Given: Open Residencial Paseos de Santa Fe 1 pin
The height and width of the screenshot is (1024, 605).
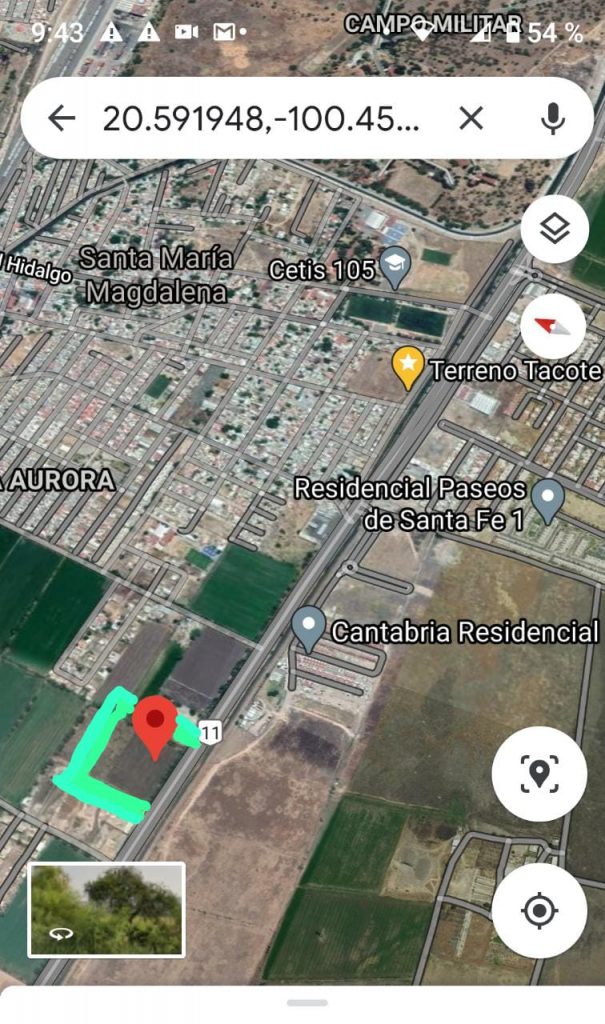Looking at the screenshot, I should tap(547, 498).
